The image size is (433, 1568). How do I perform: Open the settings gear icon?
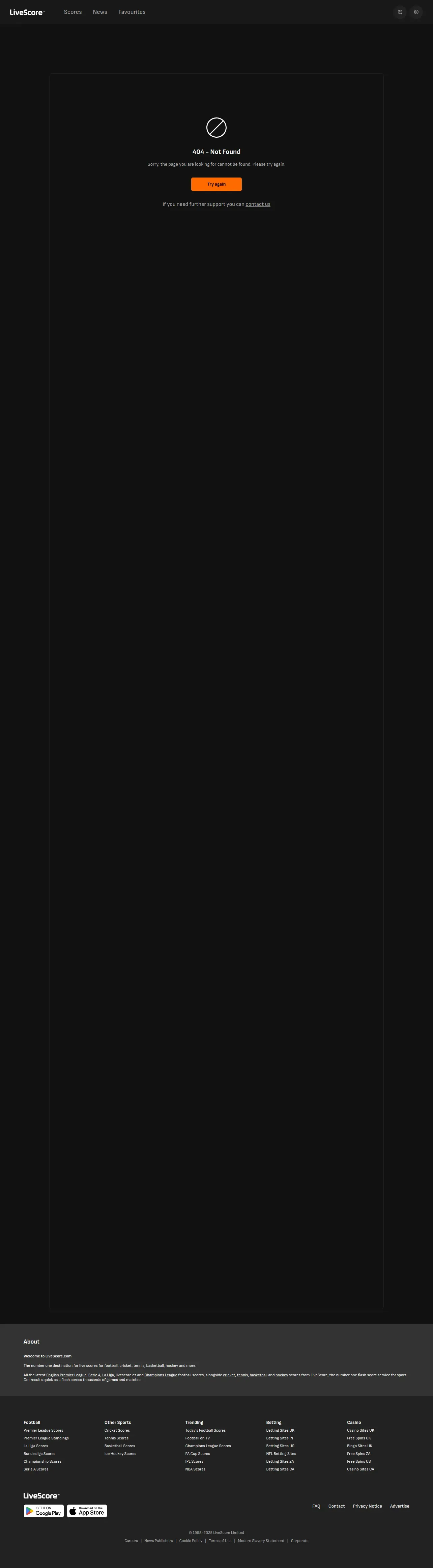[x=416, y=12]
